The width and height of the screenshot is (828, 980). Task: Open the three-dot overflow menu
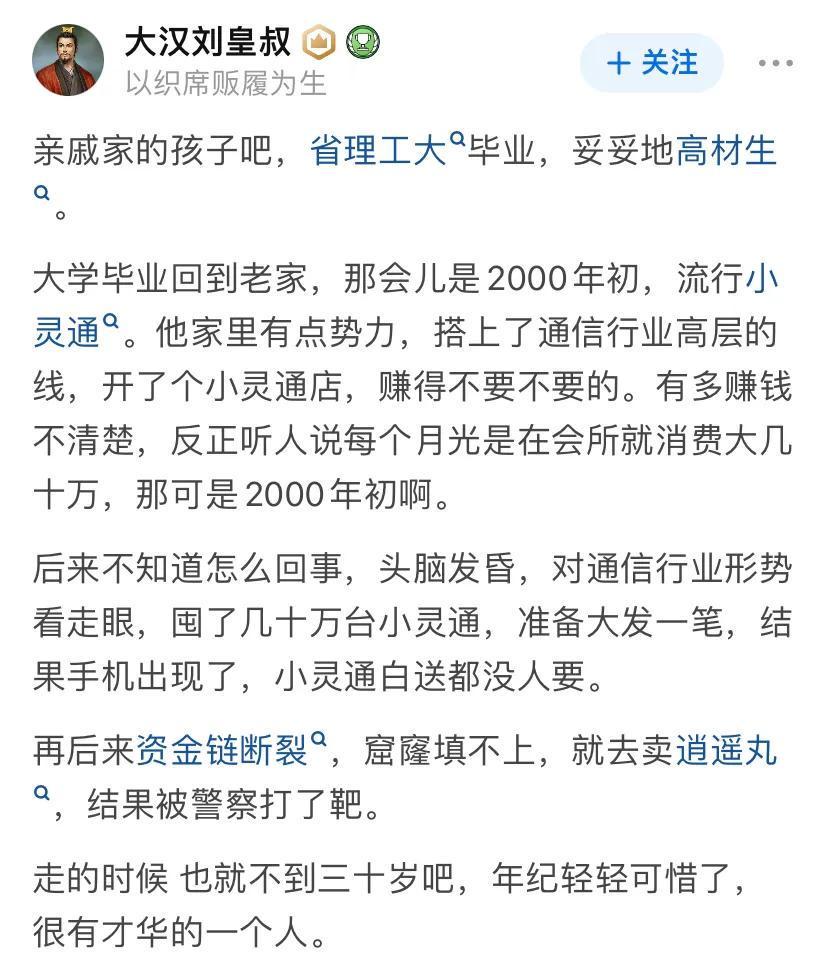775,63
